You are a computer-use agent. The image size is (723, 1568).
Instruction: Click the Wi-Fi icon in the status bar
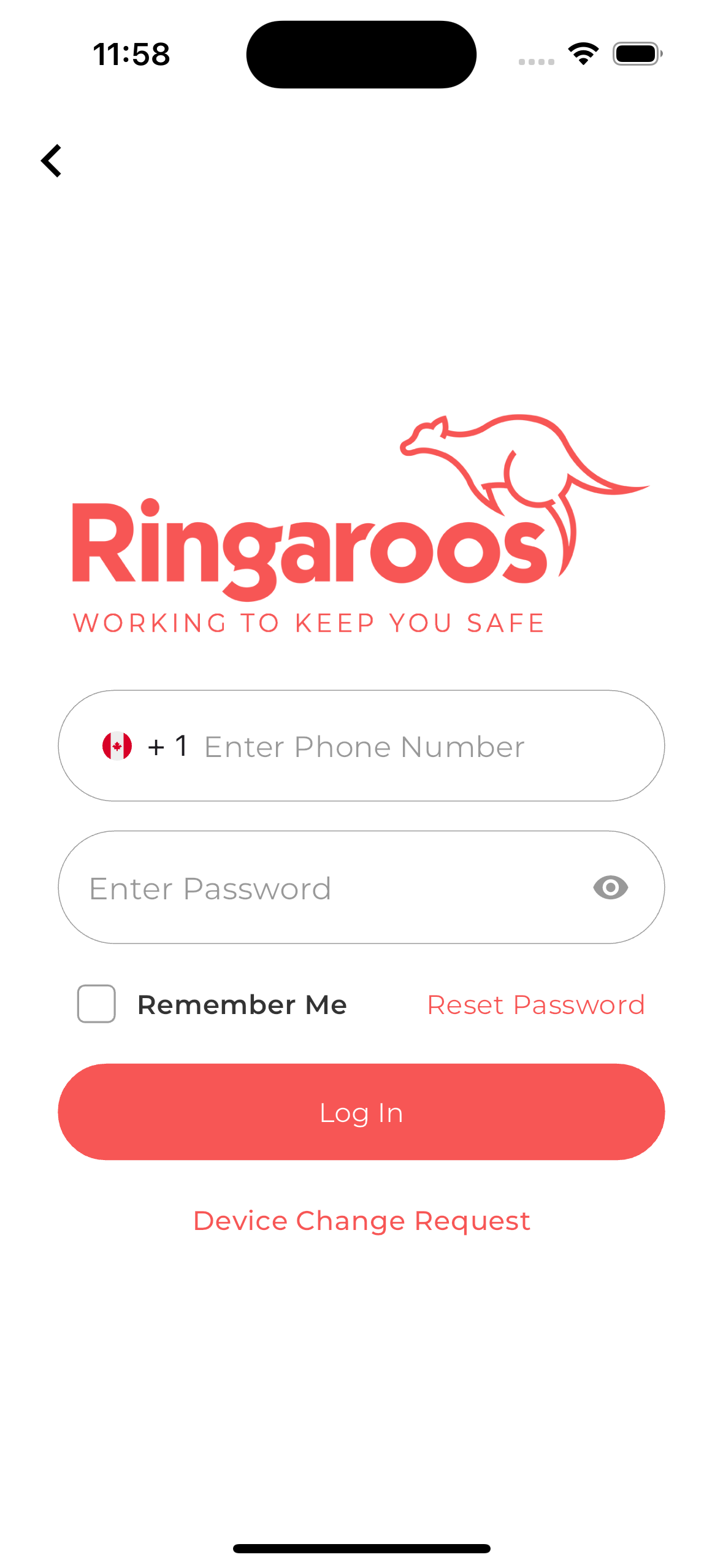[x=582, y=53]
